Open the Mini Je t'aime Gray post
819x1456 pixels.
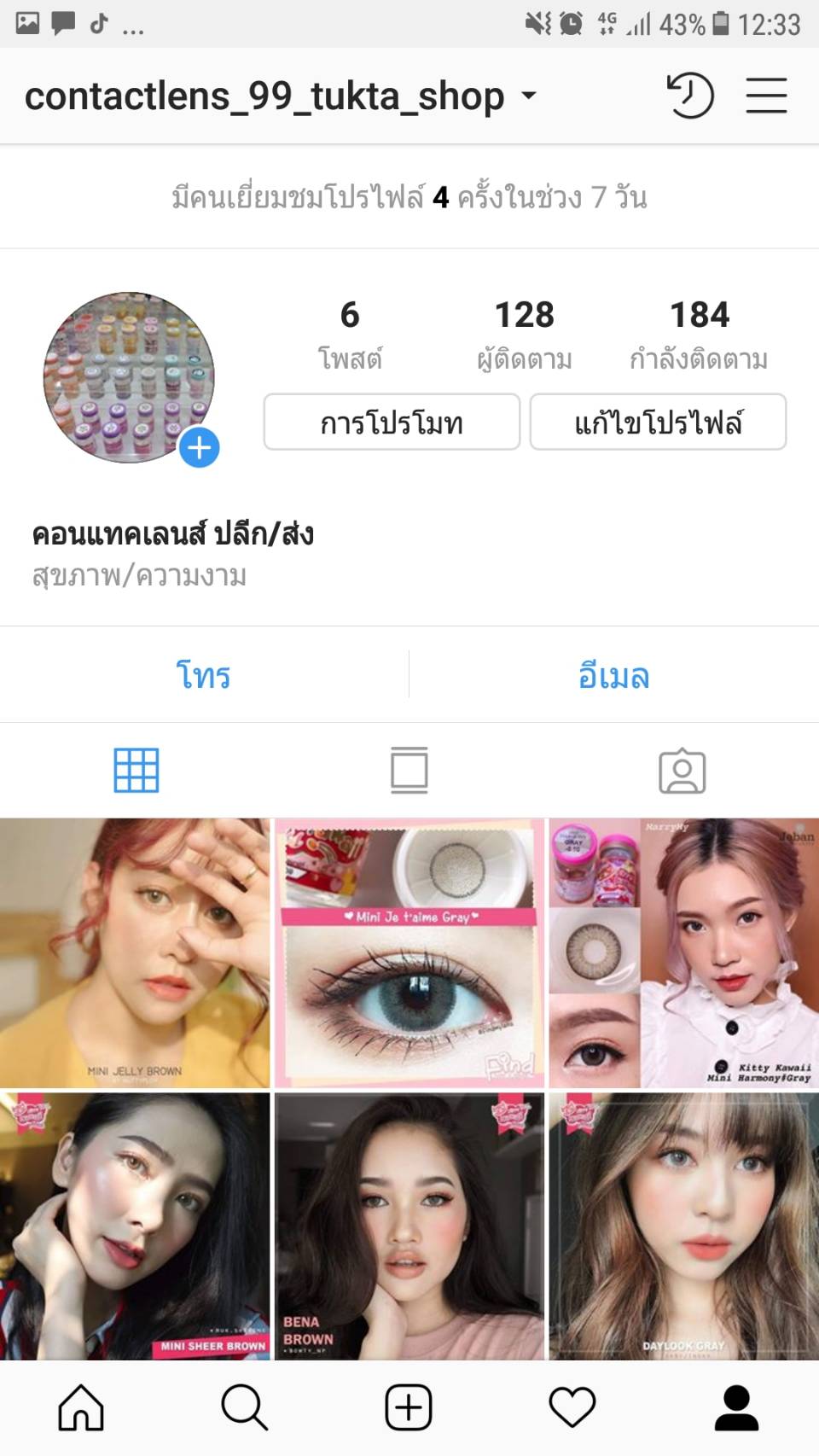click(x=409, y=952)
